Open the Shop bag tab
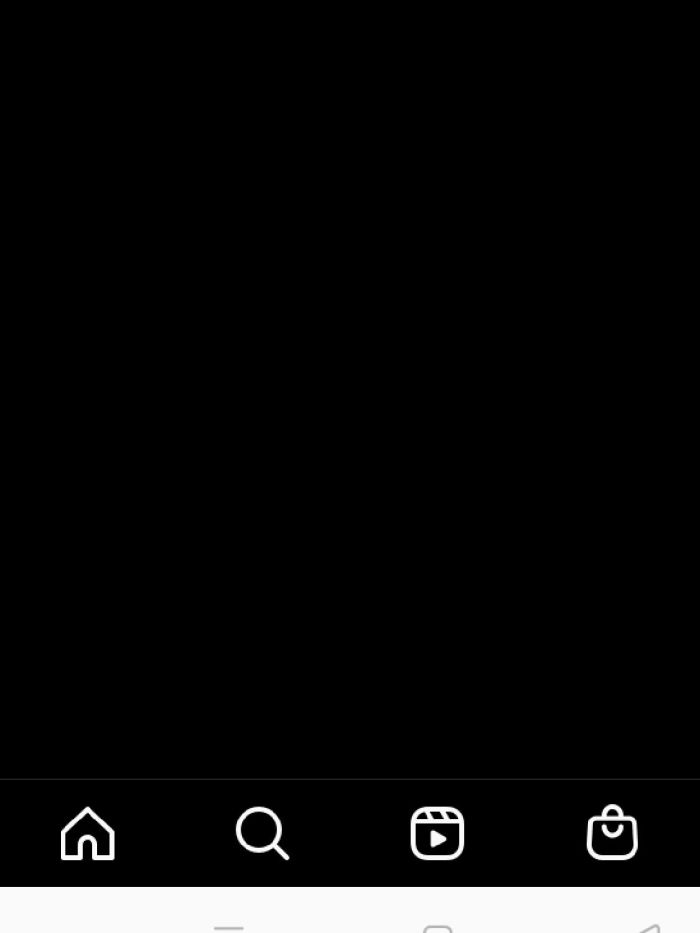 coord(611,833)
